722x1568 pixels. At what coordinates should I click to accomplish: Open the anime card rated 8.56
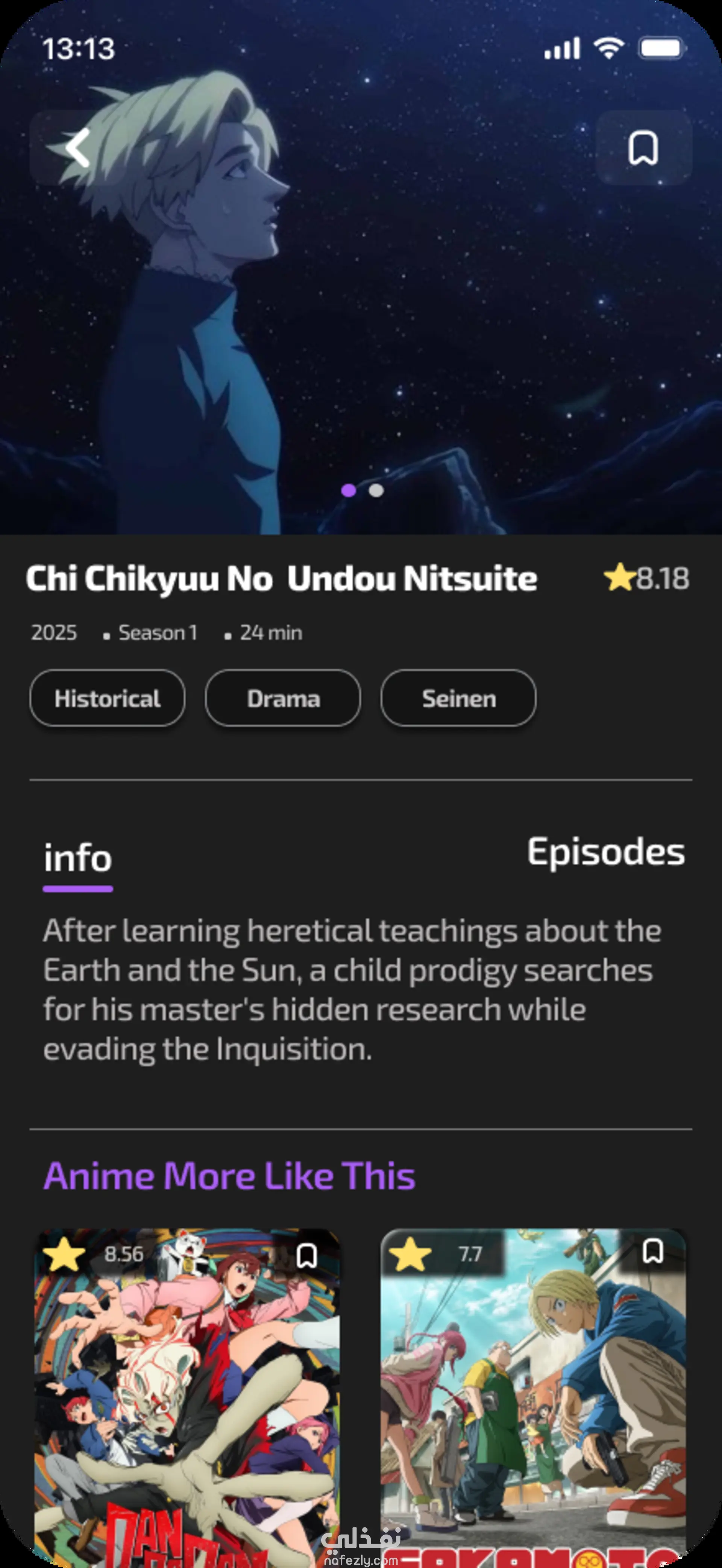click(x=186, y=1400)
